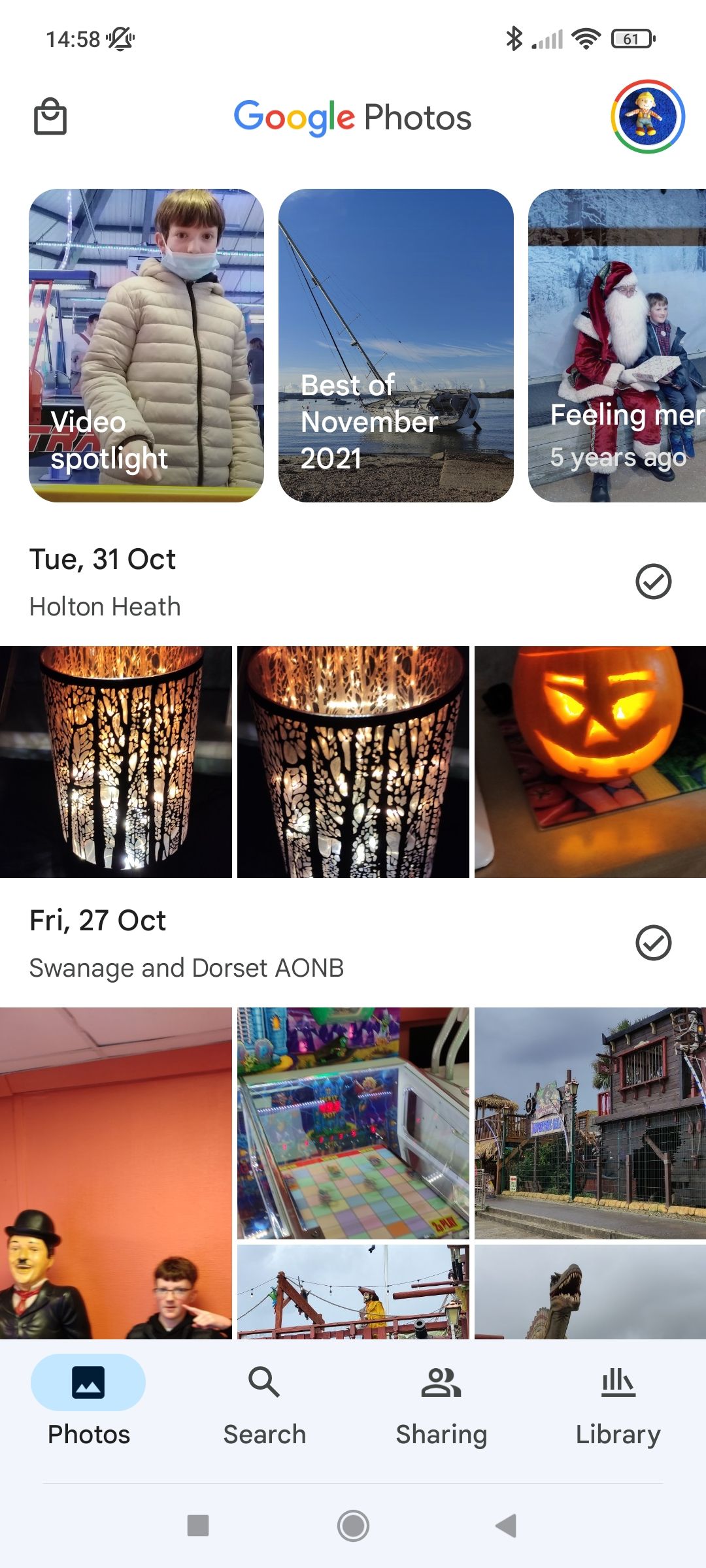Open the print store shopping bag
Image resolution: width=706 pixels, height=1568 pixels.
point(50,117)
